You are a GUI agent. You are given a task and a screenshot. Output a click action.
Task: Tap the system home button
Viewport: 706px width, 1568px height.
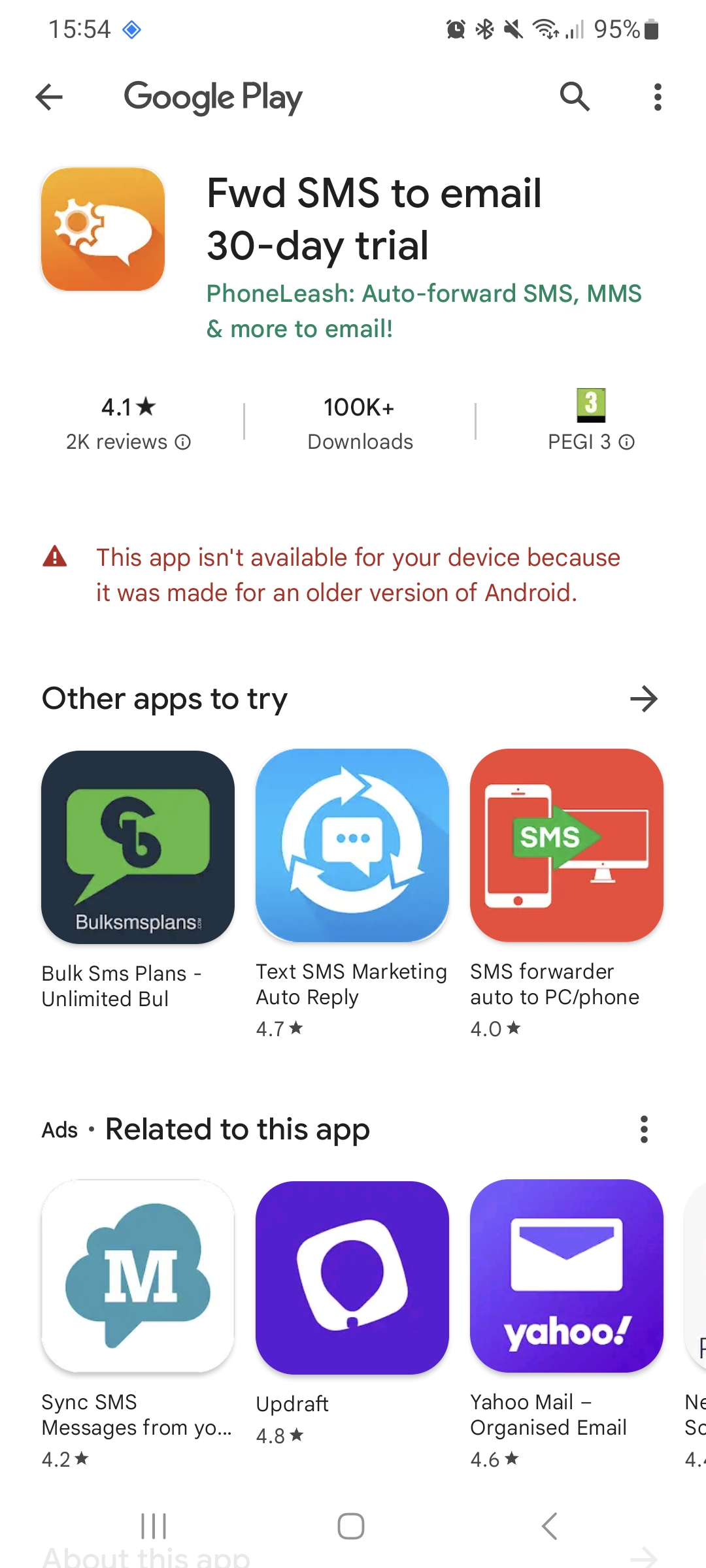point(351,1526)
